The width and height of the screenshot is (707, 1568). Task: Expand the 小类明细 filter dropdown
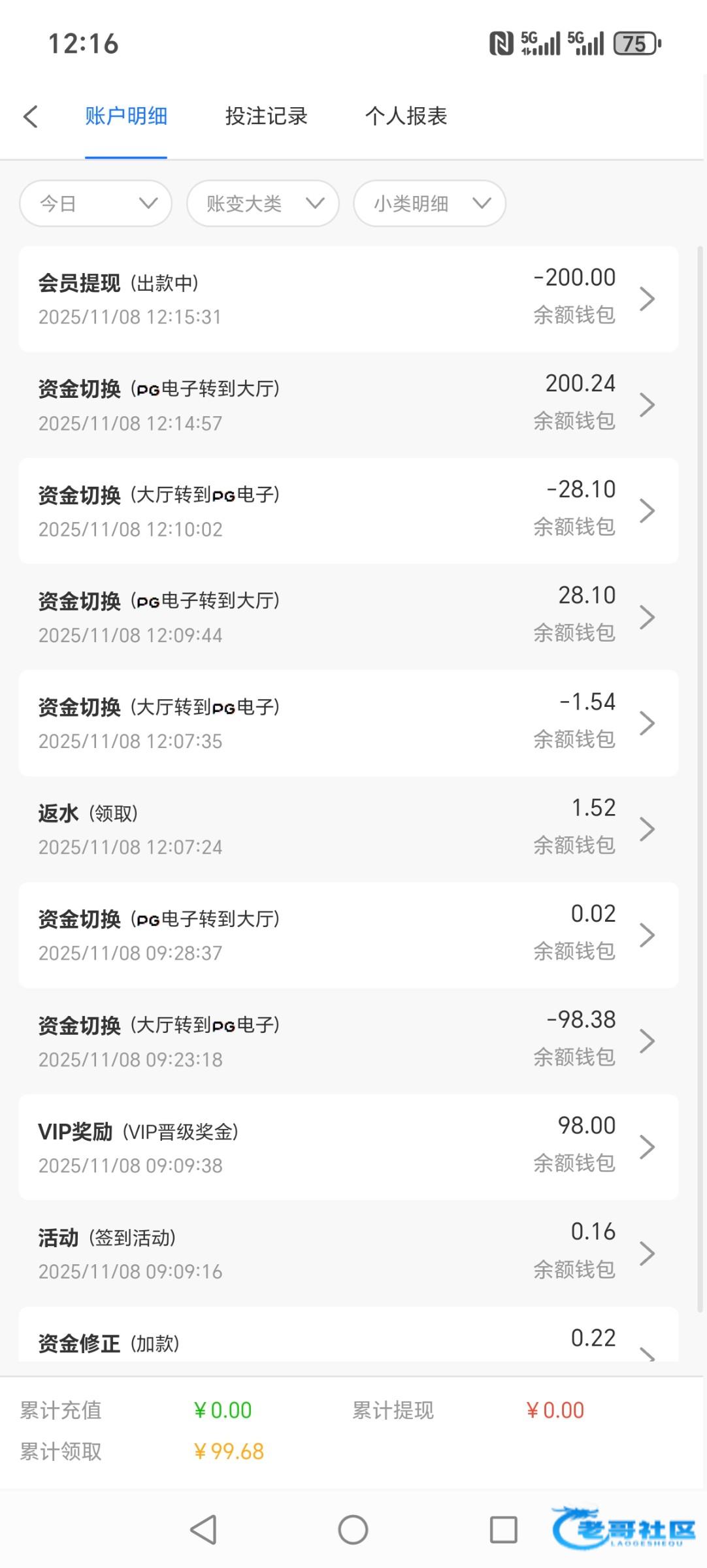point(429,204)
